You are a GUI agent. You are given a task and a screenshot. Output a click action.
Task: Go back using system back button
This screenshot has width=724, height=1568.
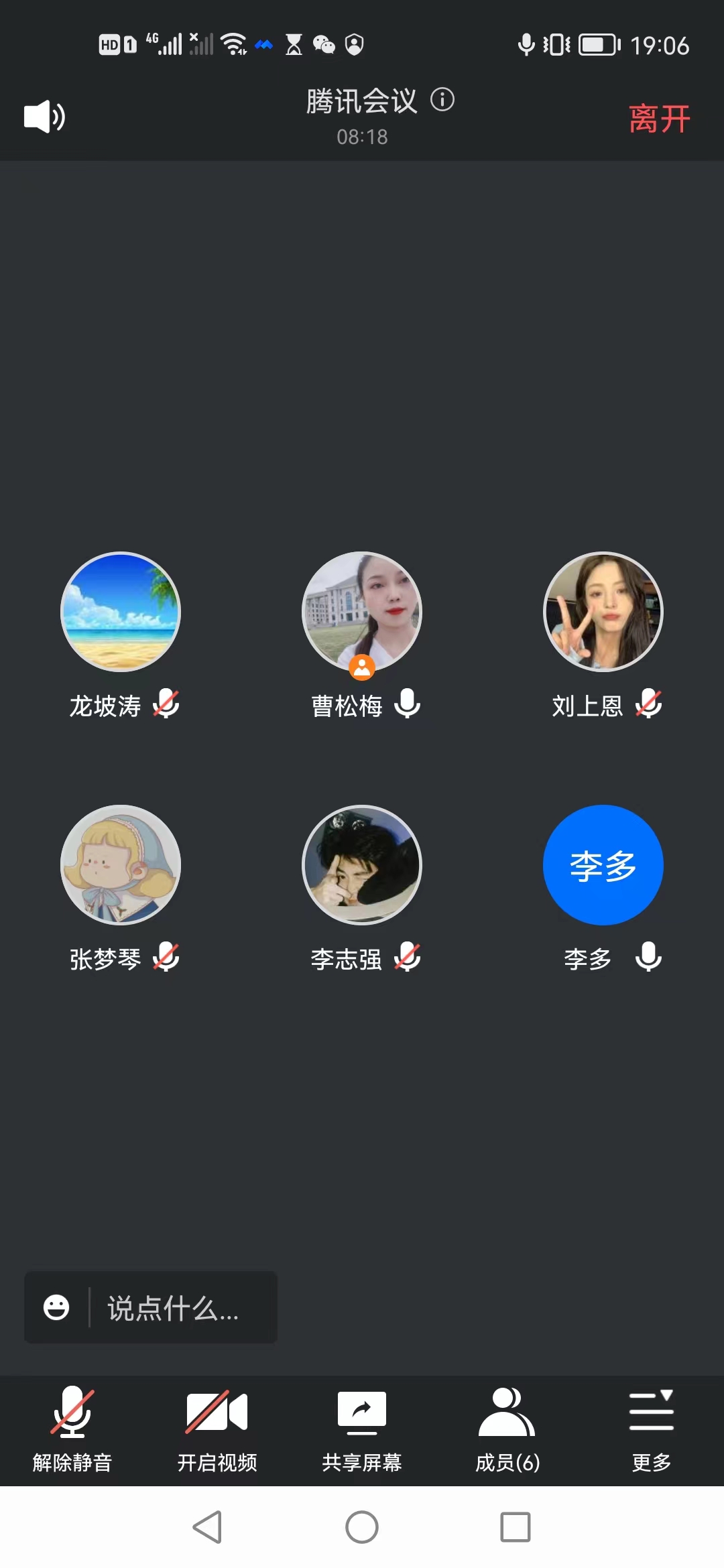pos(208,1527)
